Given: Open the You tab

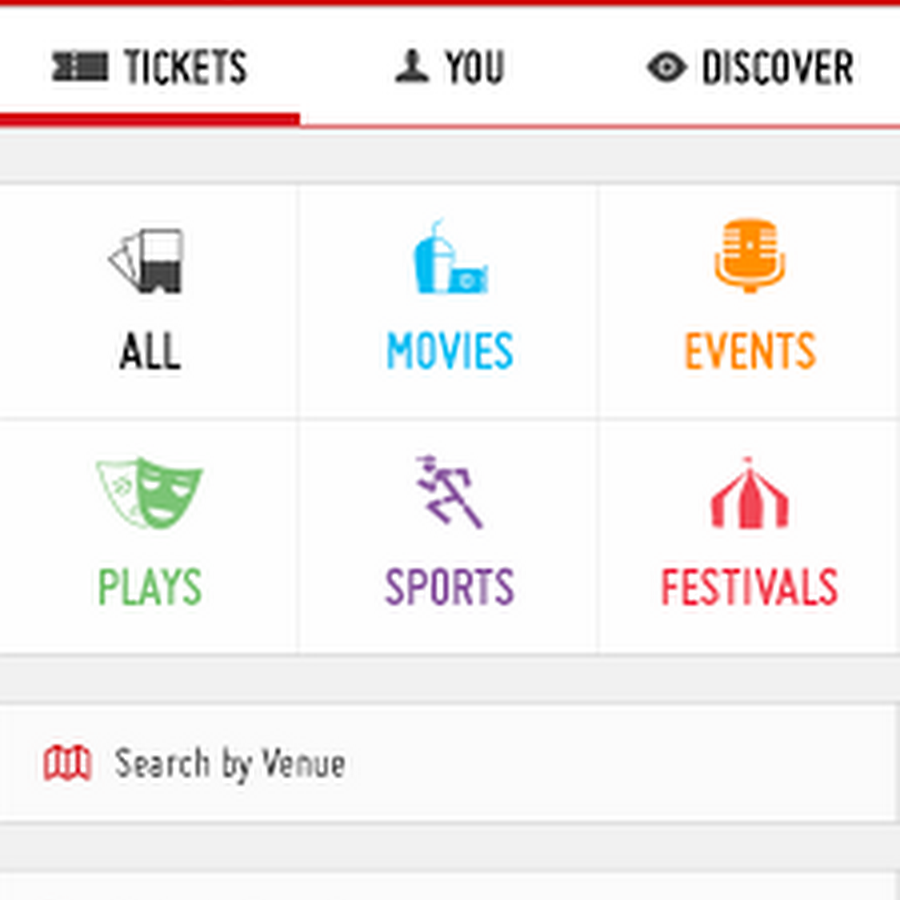Looking at the screenshot, I should coord(449,68).
